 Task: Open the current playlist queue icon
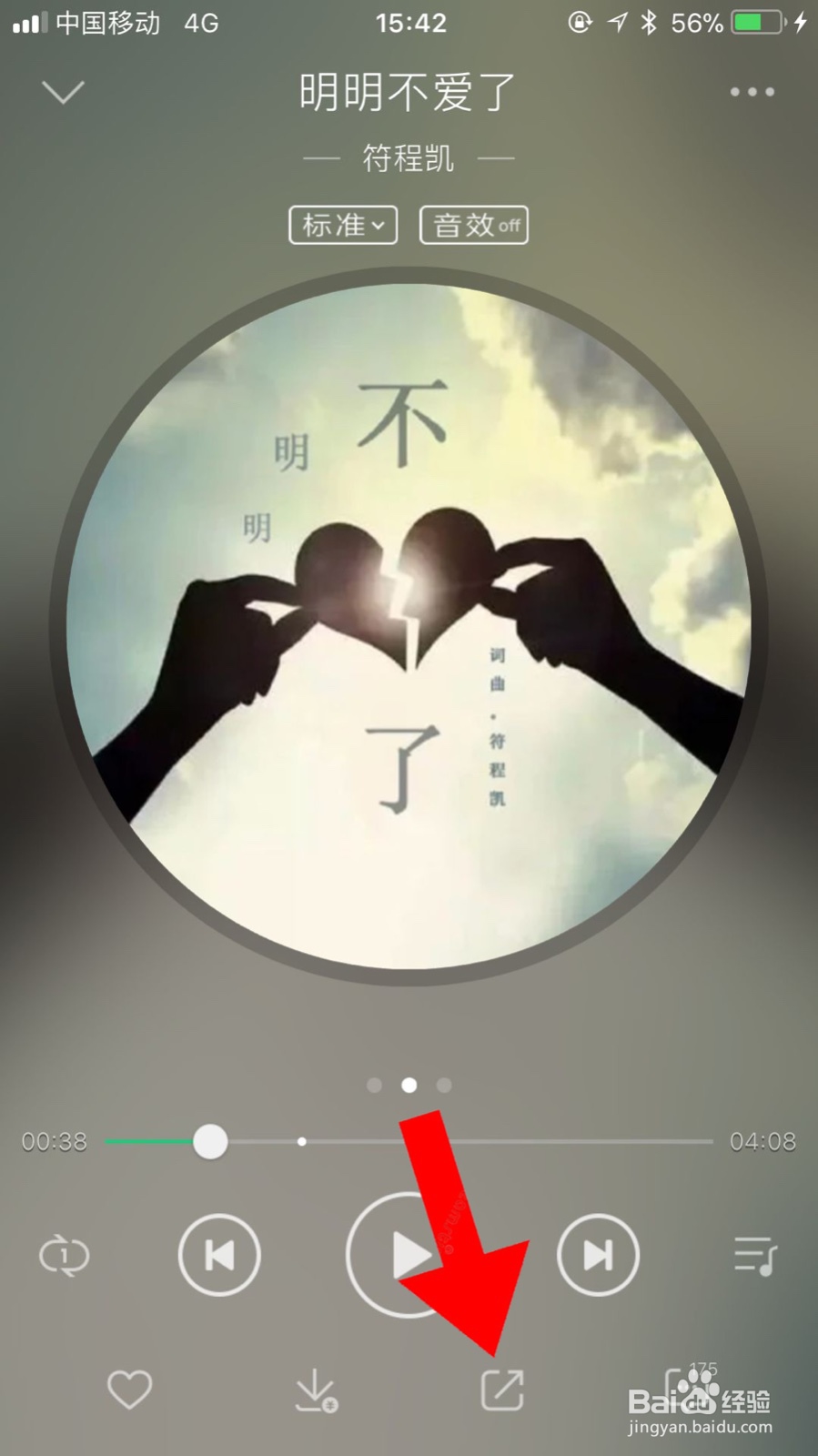point(755,1254)
